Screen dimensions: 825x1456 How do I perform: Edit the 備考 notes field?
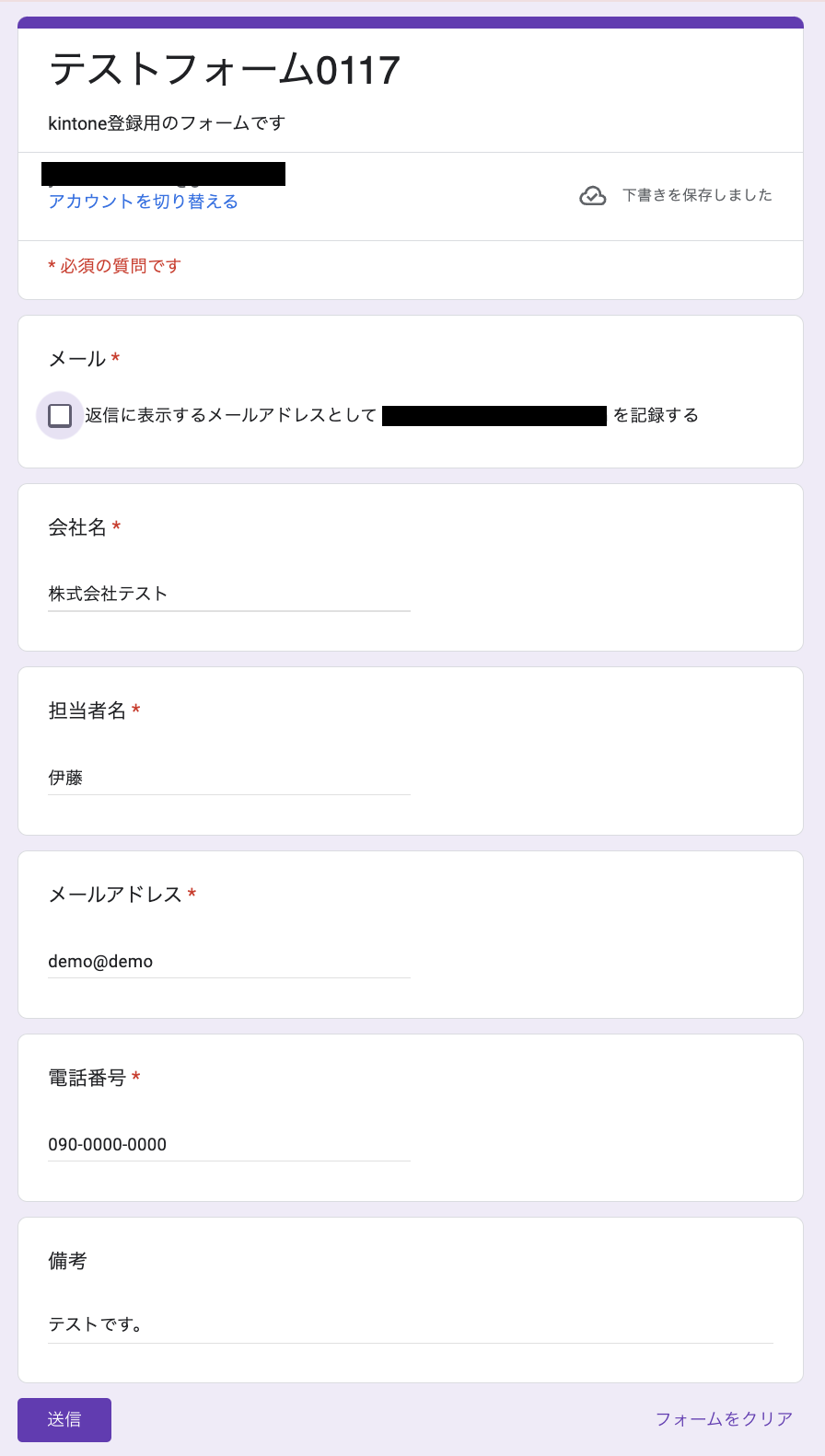click(x=410, y=1325)
